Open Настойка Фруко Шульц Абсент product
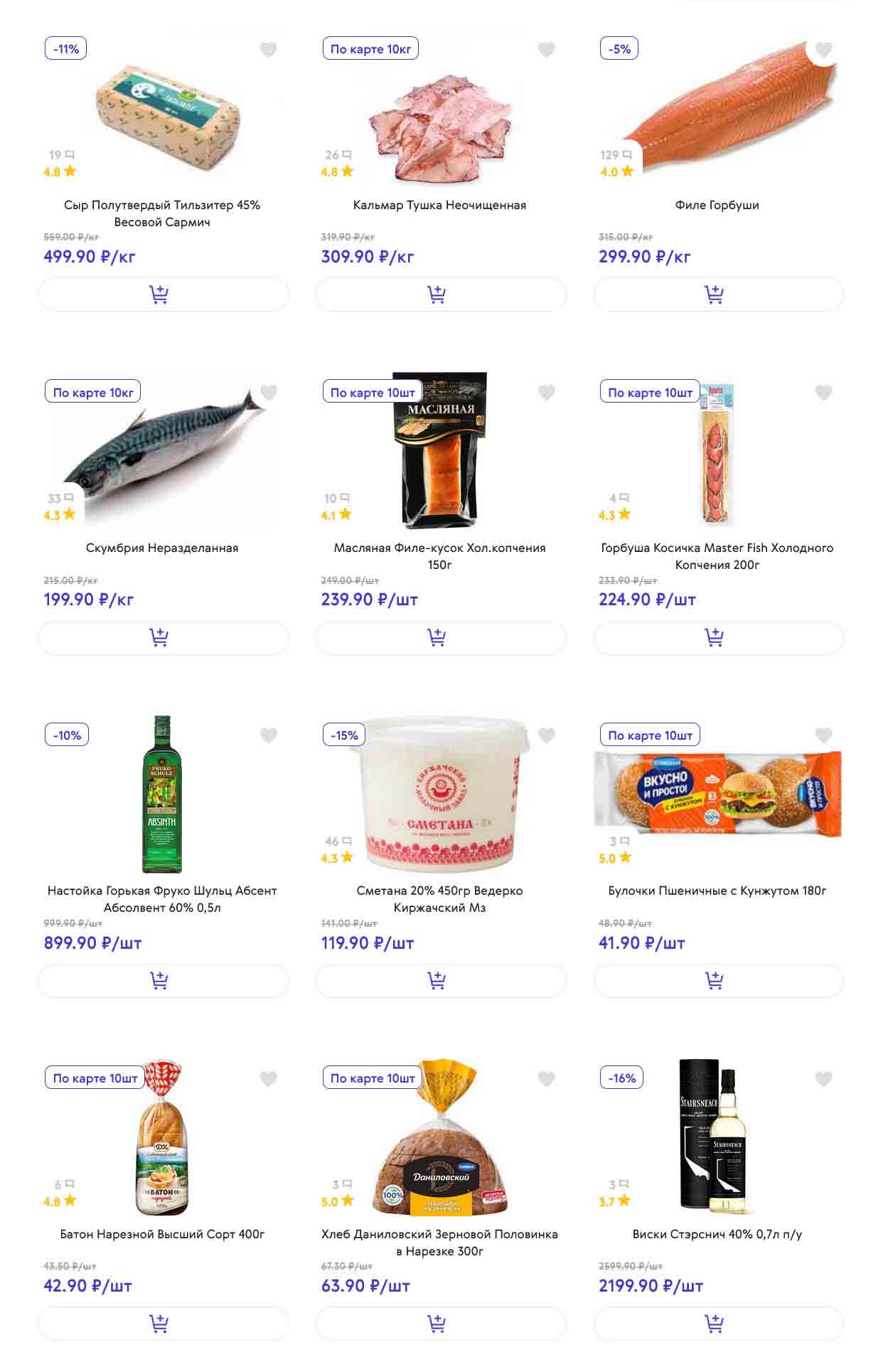Screen dimensions: 888x1372 [x=162, y=899]
